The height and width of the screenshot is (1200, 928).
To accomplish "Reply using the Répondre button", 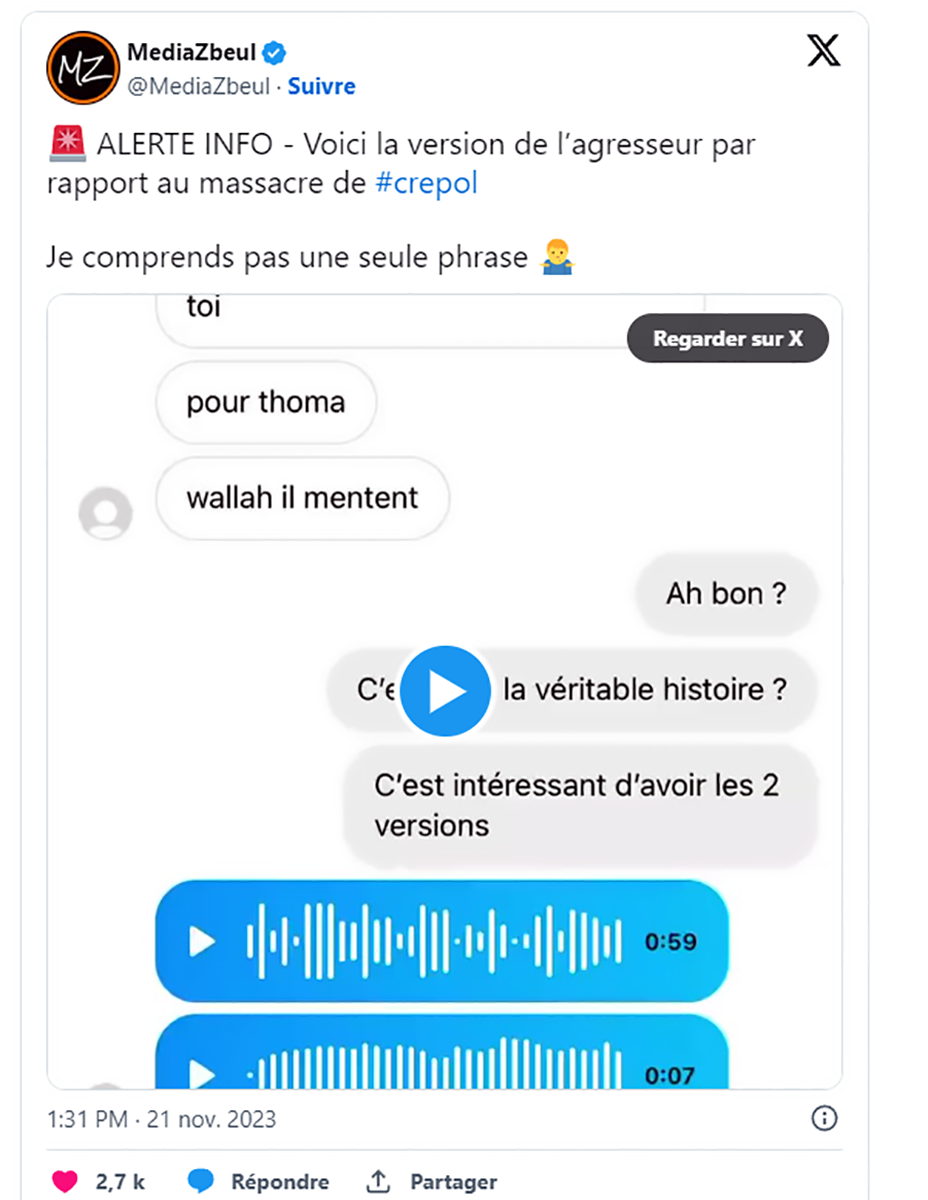I will [x=259, y=1181].
